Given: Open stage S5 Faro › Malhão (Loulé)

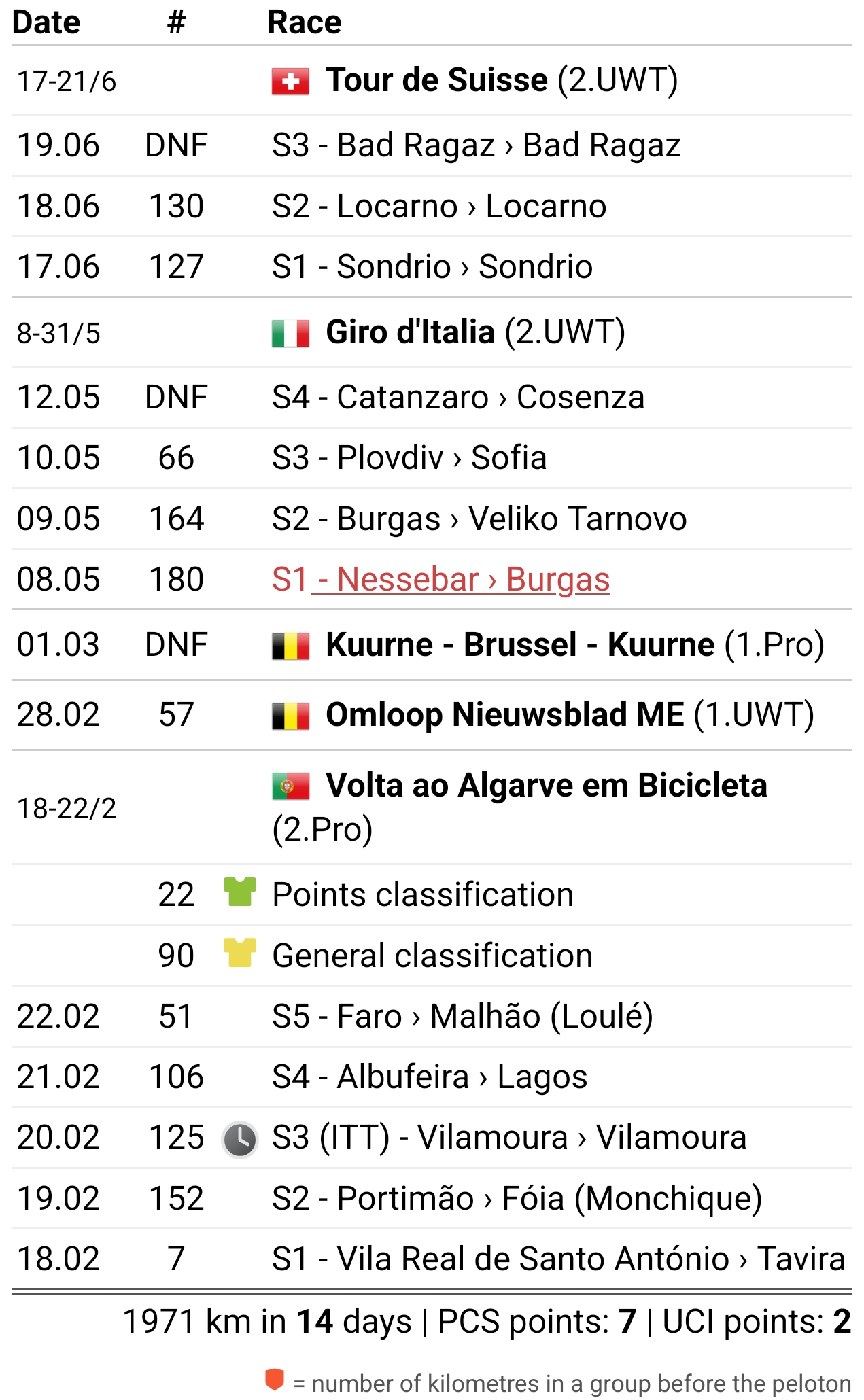Looking at the screenshot, I should point(462,1017).
